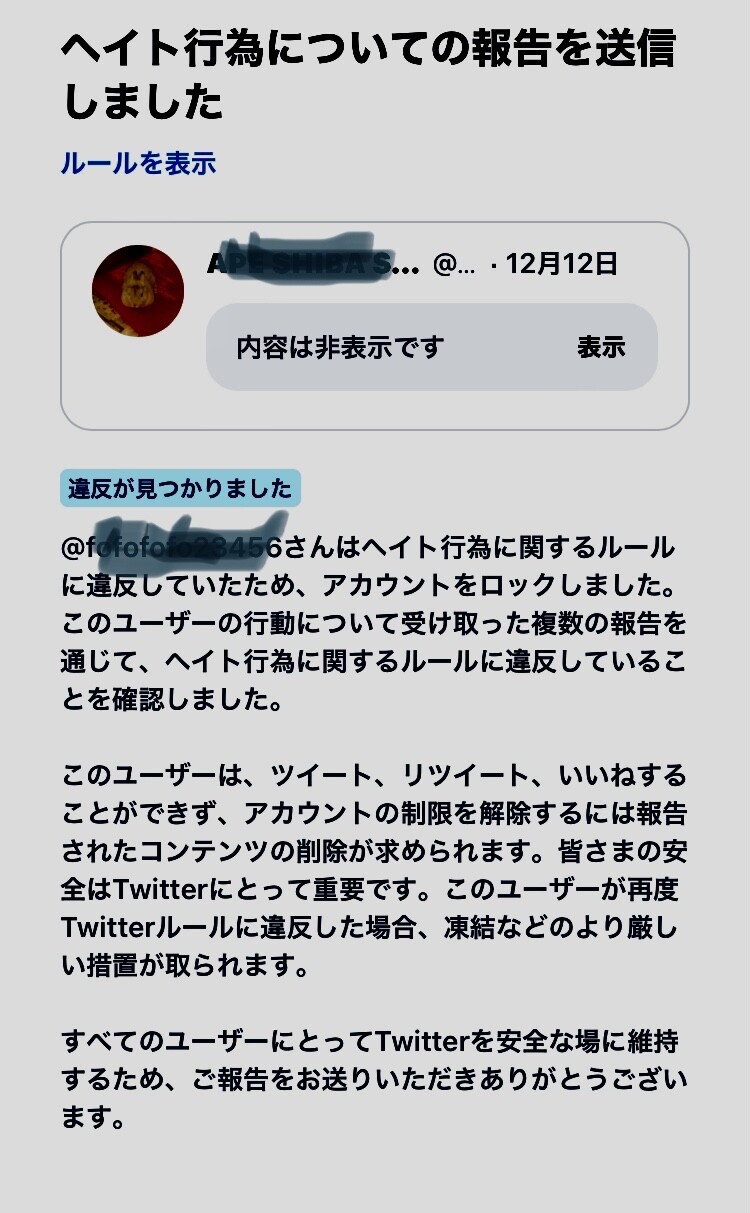Viewport: 750px width, 1213px height.
Task: Tap 表示 to reveal hidden tweet content
Action: (x=600, y=347)
